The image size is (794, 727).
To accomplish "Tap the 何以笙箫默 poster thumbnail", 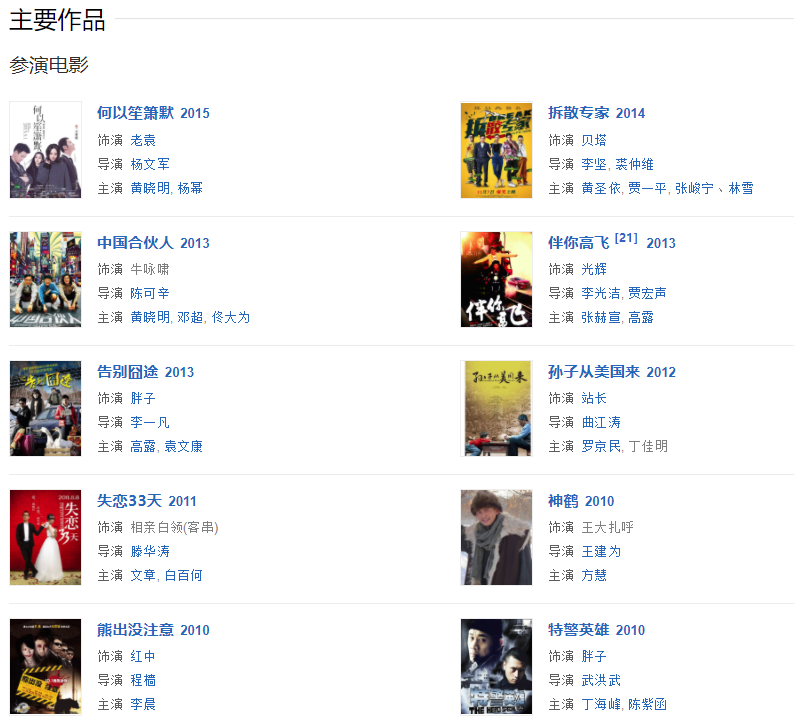I will [45, 150].
